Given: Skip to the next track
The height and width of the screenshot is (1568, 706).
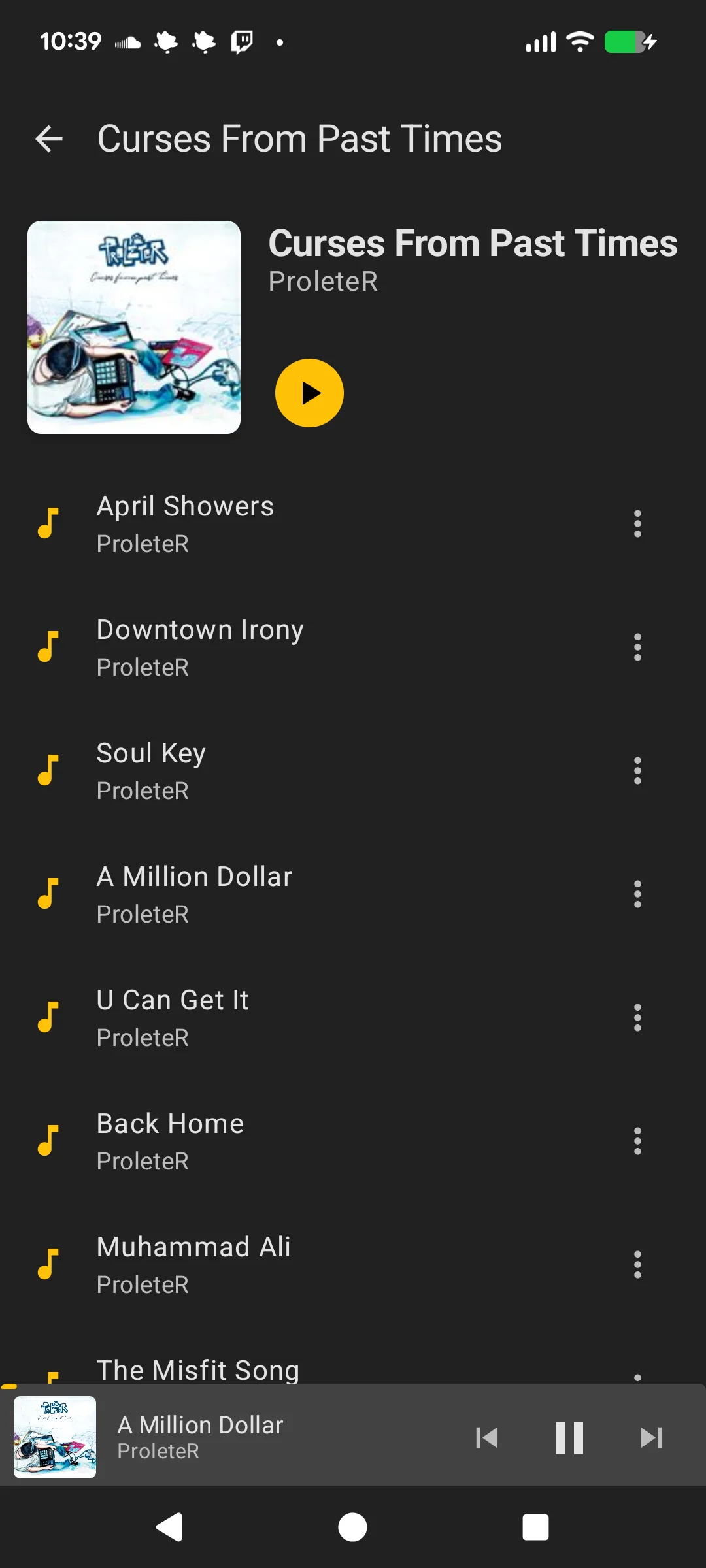Looking at the screenshot, I should click(651, 1438).
